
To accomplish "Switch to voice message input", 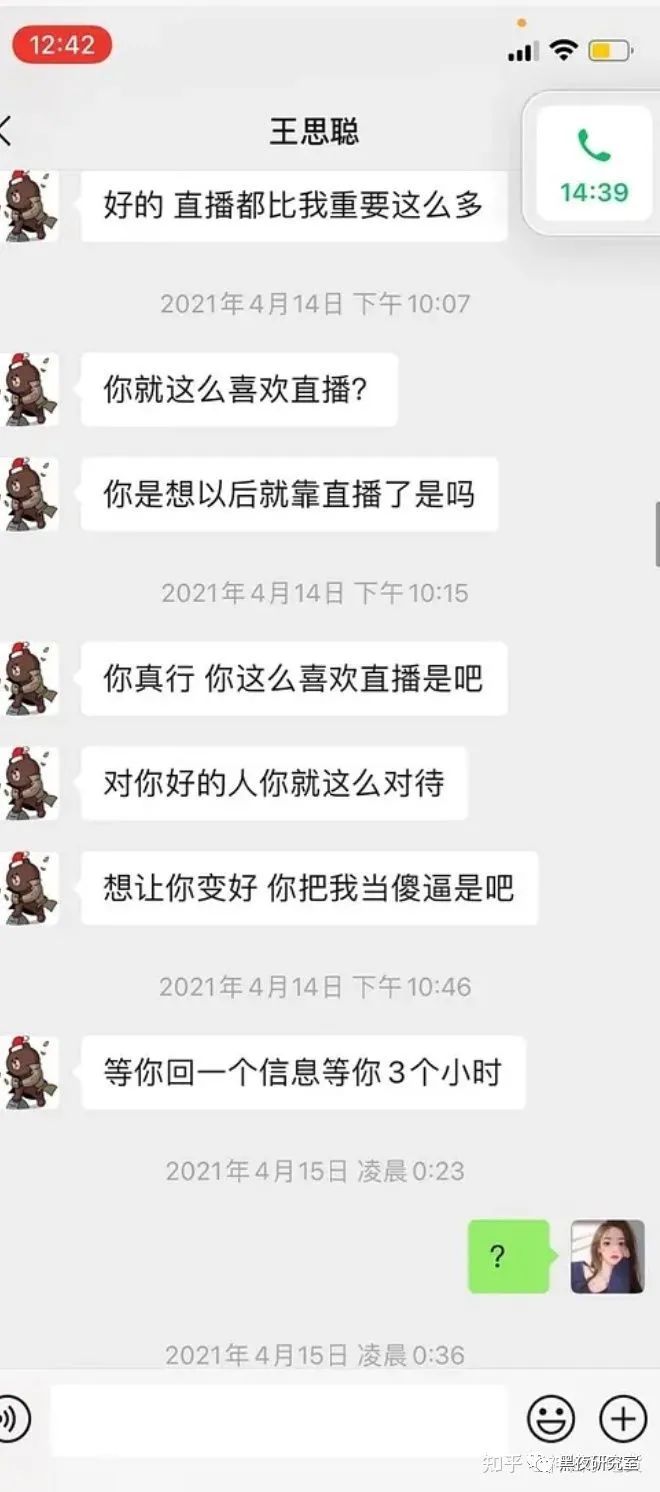I will pos(13,1419).
